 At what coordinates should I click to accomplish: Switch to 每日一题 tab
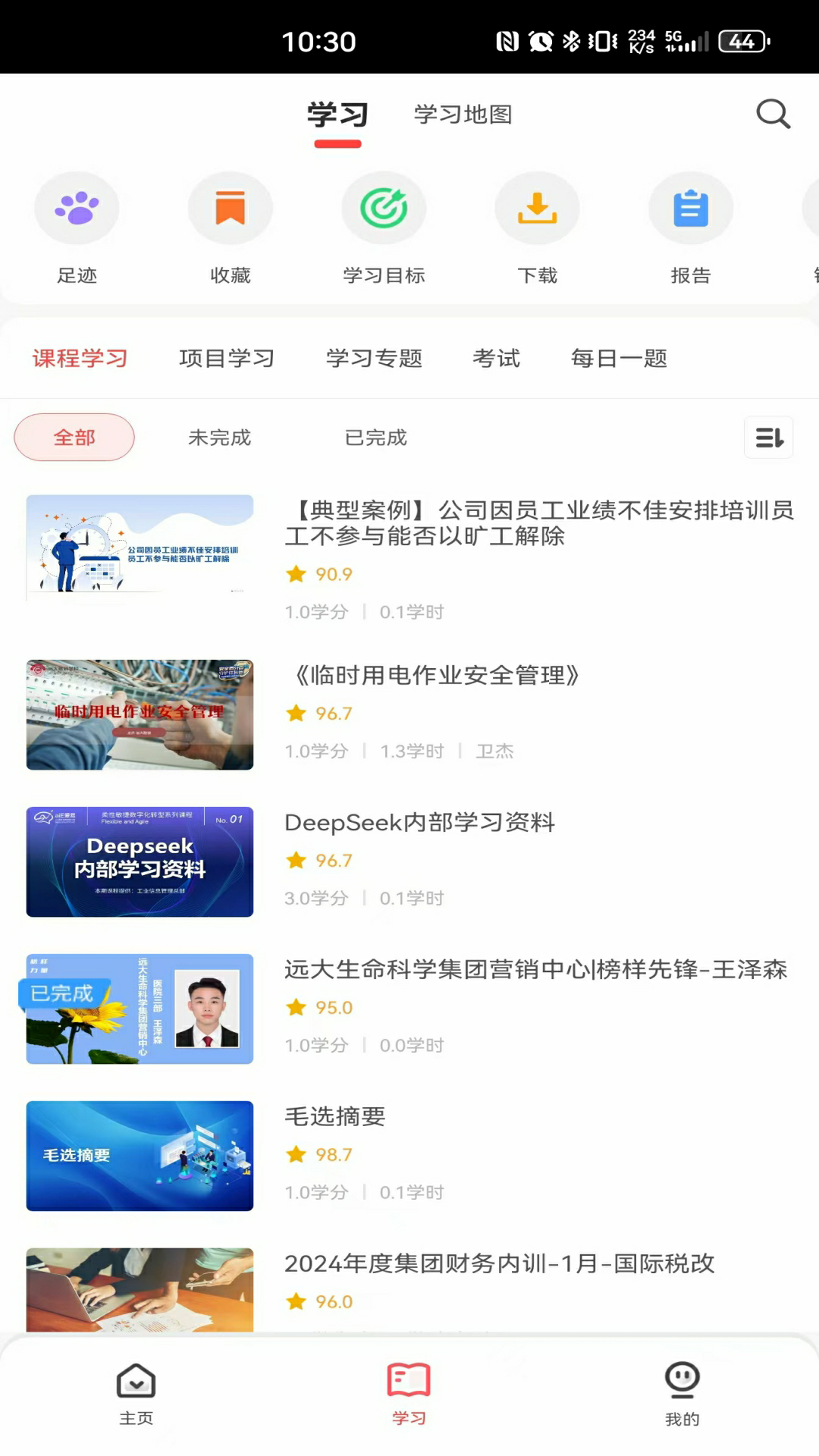coord(619,358)
